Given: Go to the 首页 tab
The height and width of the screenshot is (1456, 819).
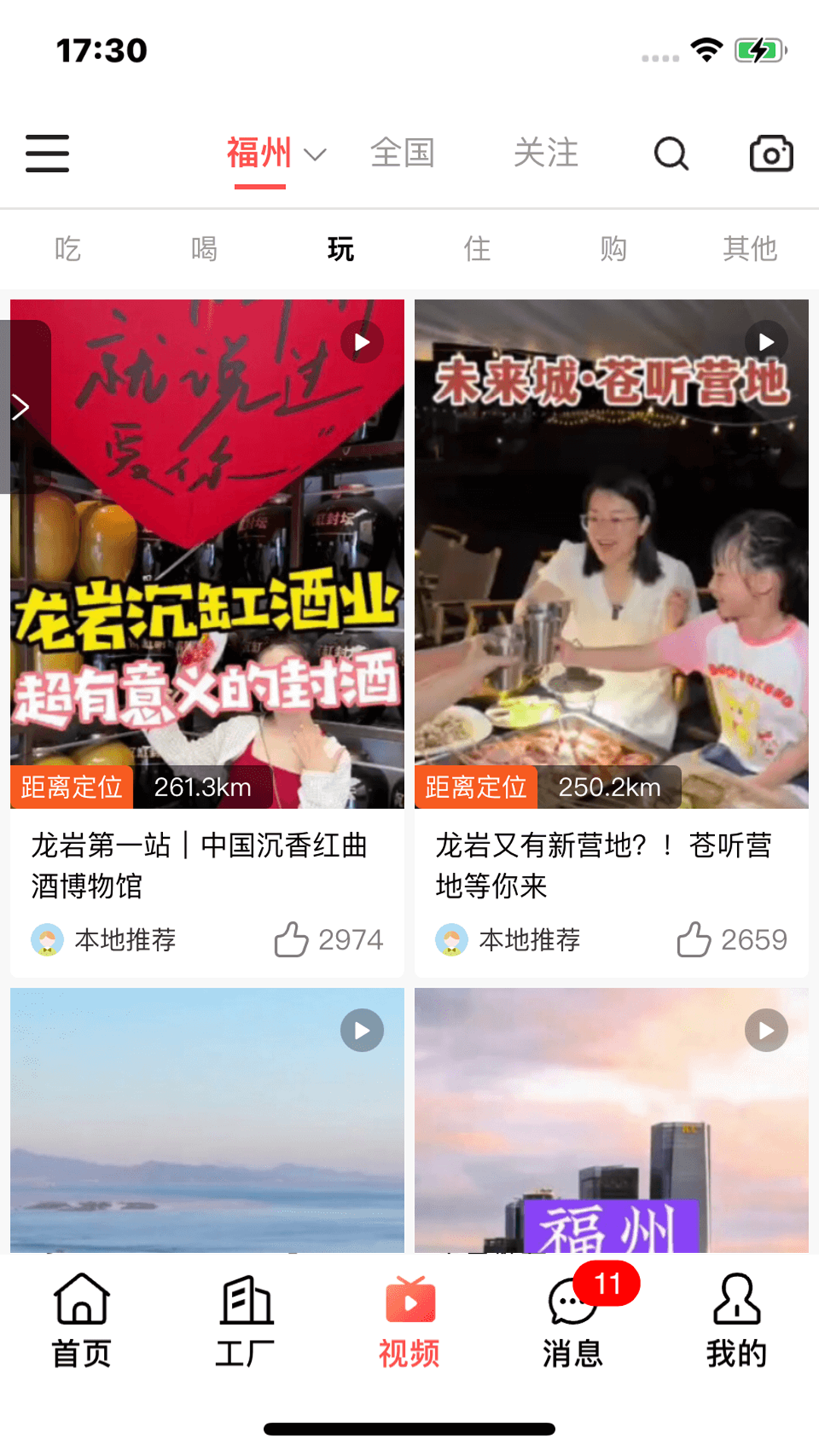Looking at the screenshot, I should (x=82, y=1321).
